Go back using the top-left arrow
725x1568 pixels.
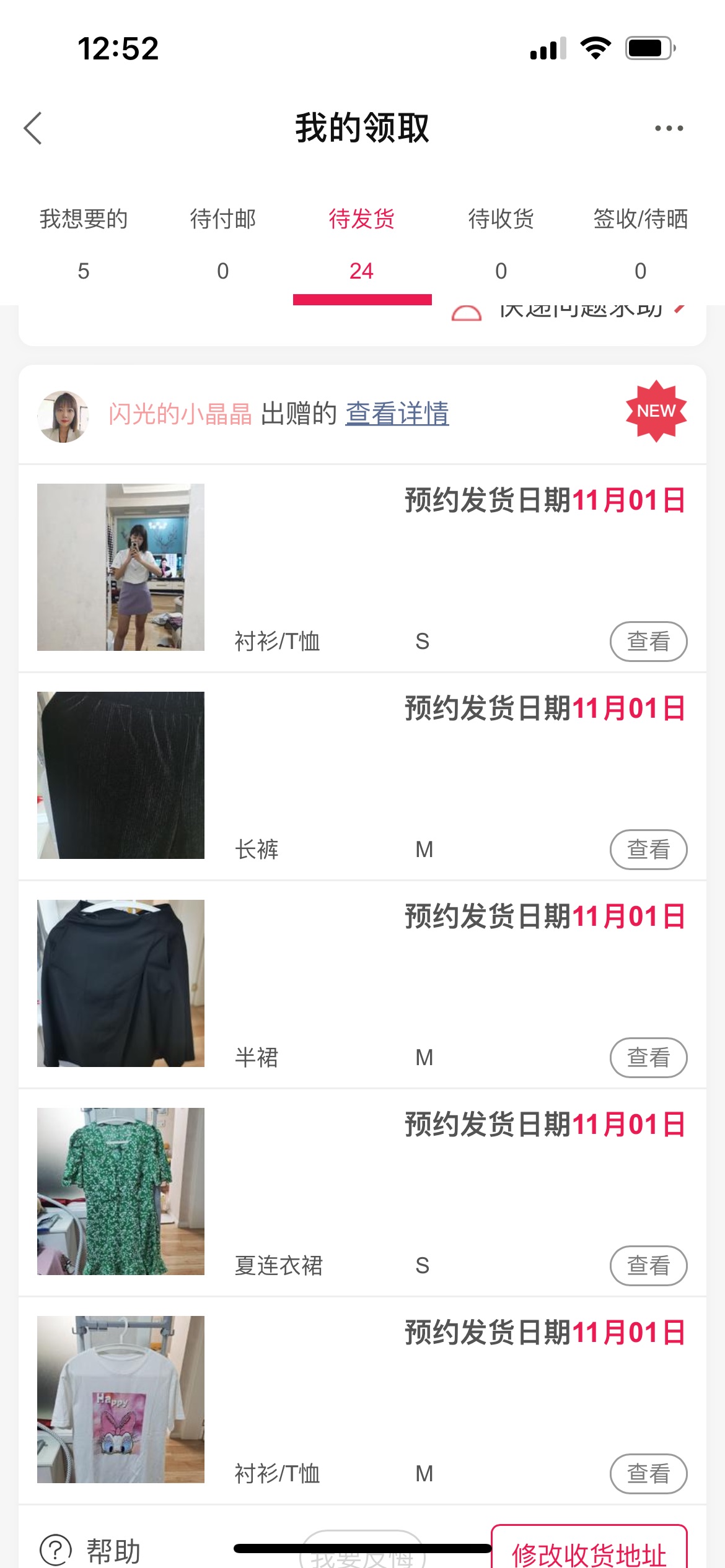click(33, 128)
